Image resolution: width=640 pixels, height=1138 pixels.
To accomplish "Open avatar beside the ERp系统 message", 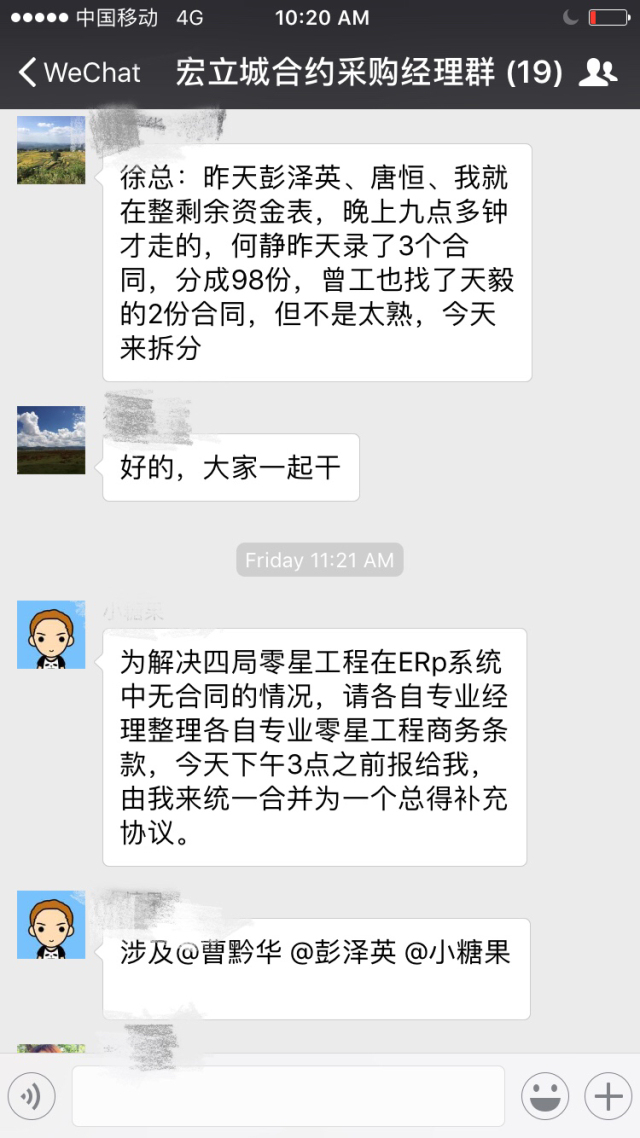I will coord(51,634).
